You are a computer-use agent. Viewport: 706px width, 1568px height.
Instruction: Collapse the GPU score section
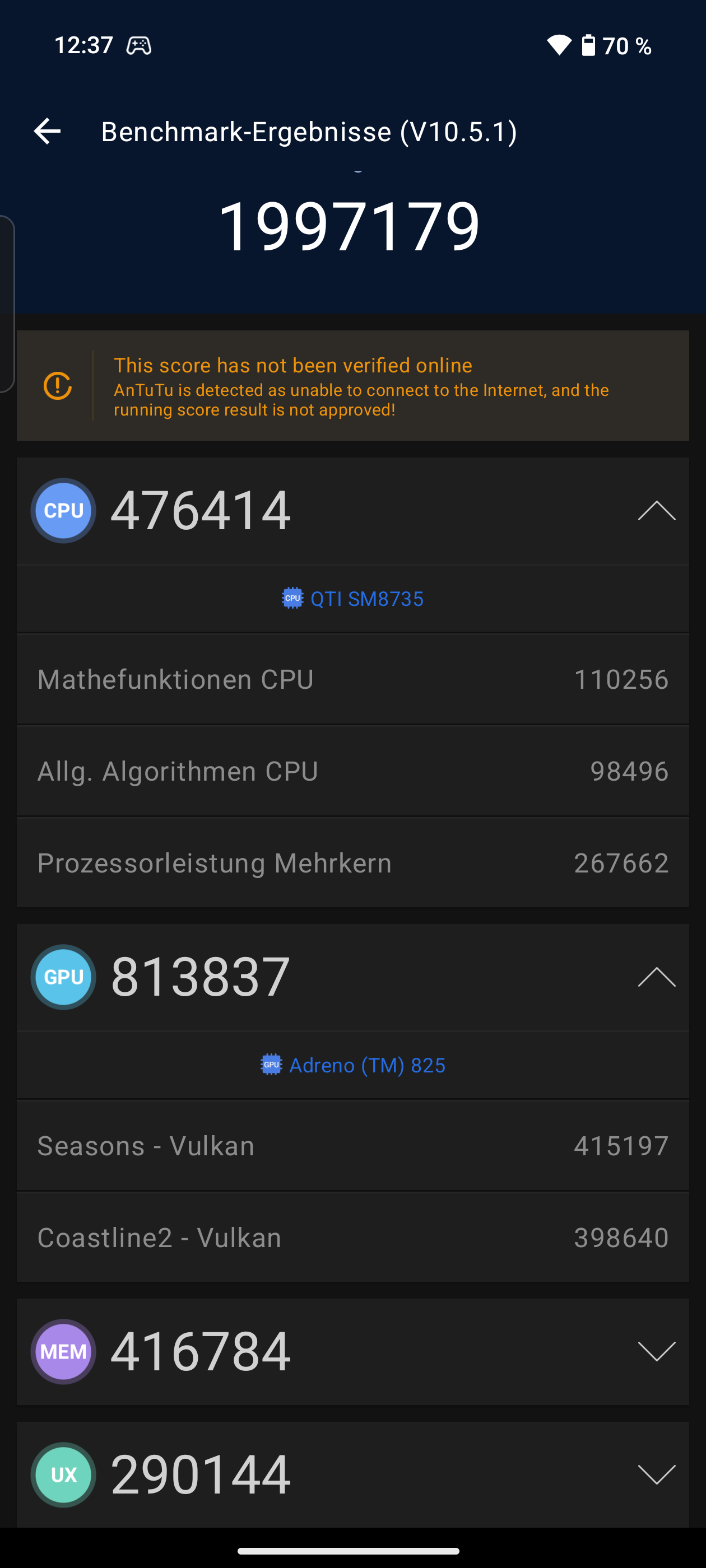656,977
